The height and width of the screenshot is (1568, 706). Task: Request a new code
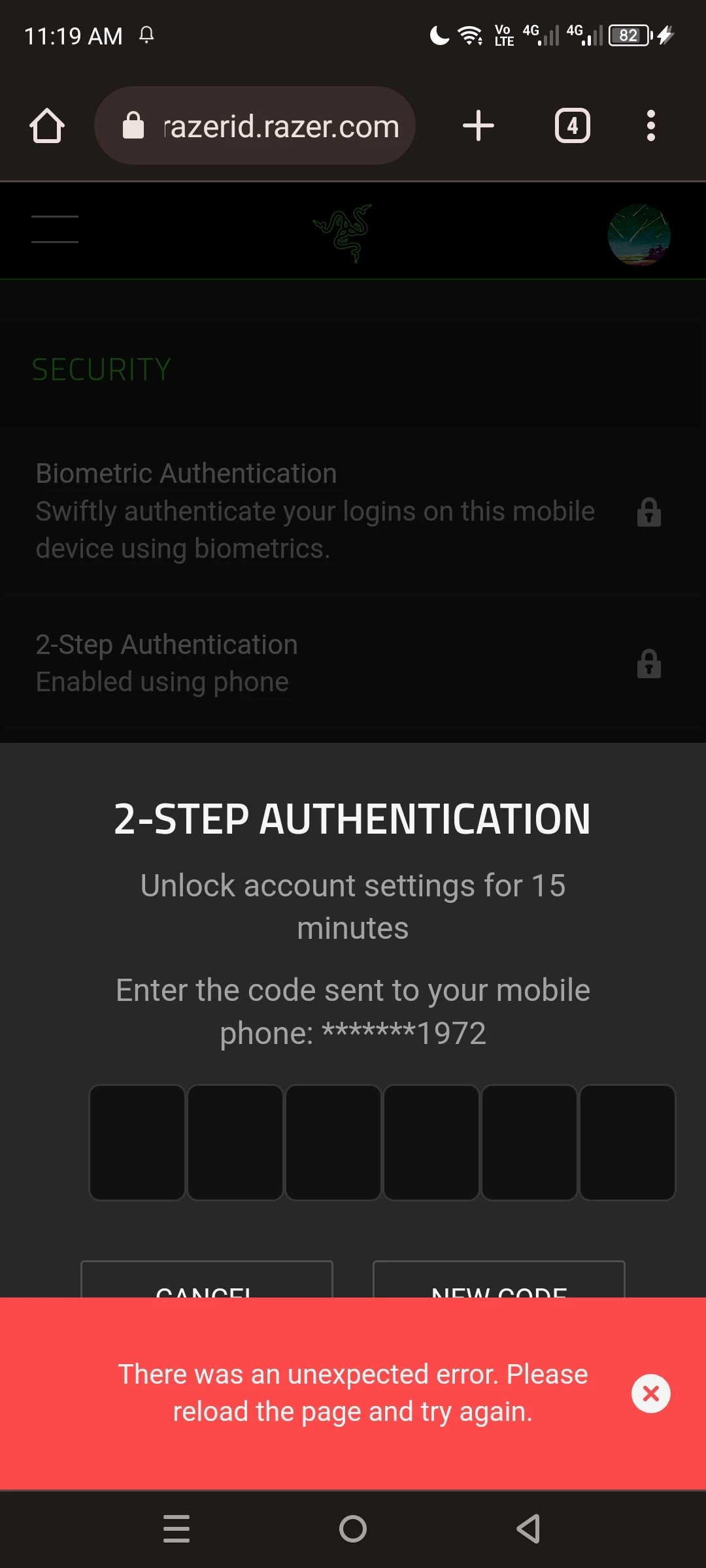(499, 1281)
